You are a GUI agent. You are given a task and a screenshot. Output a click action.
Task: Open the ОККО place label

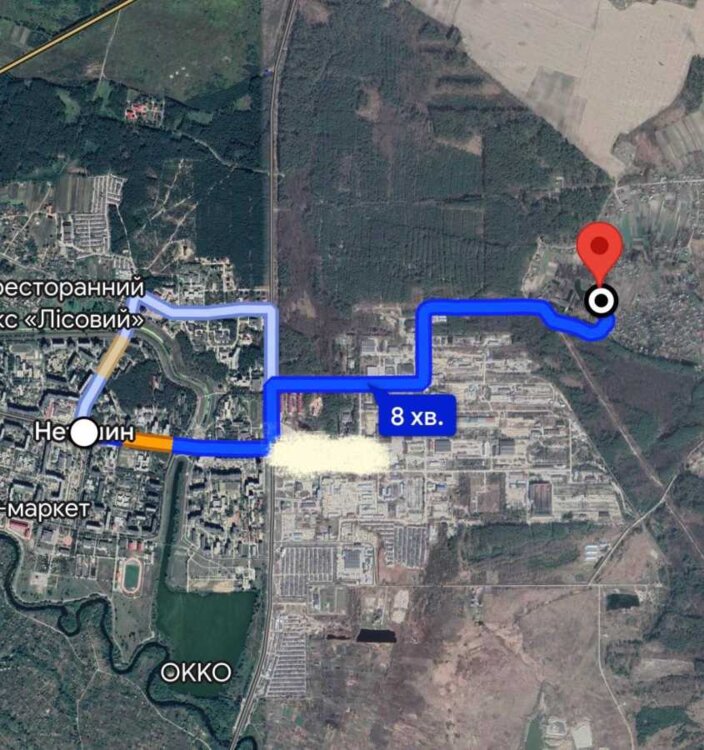[196, 672]
